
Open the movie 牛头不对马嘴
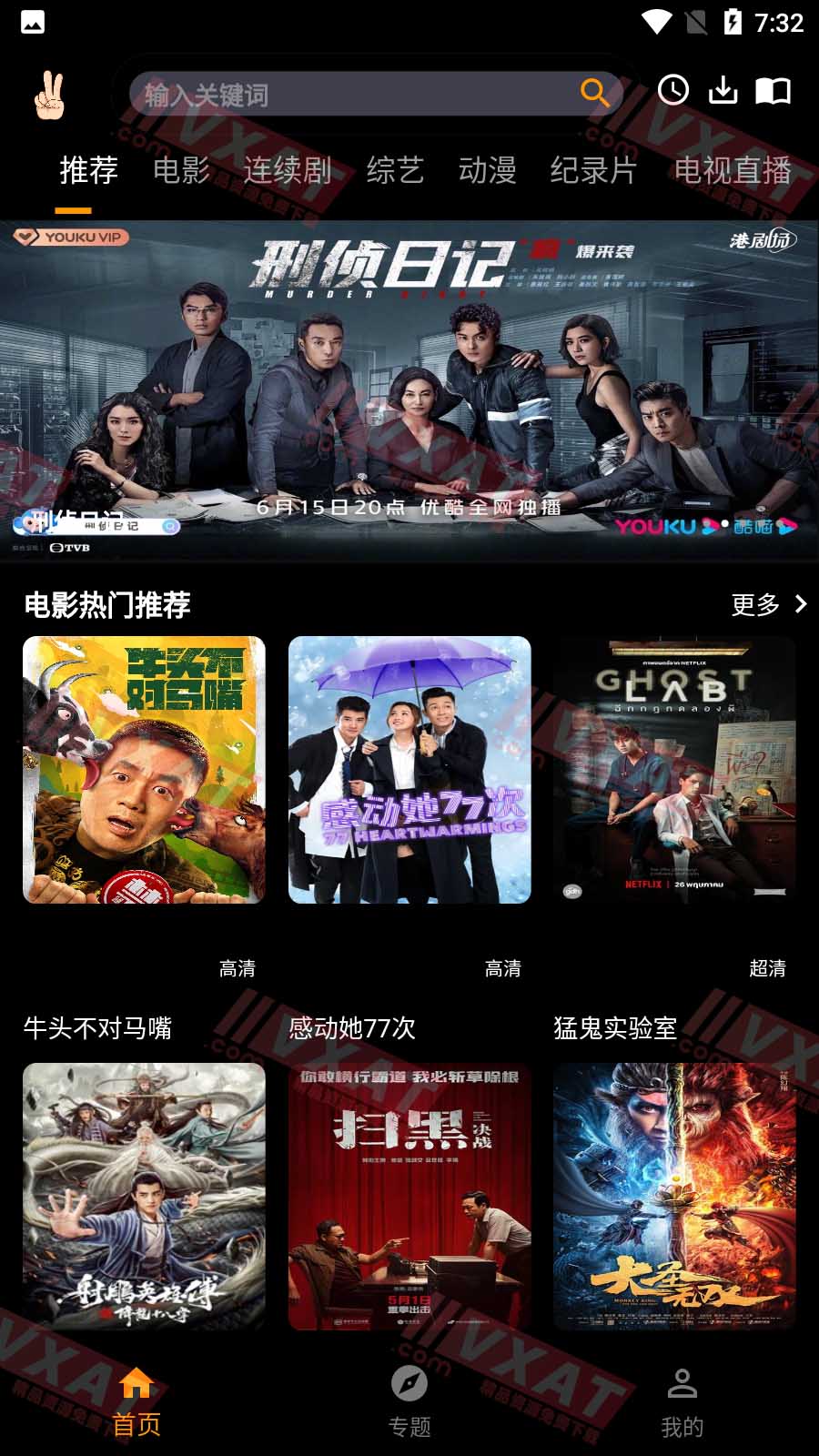(x=144, y=770)
